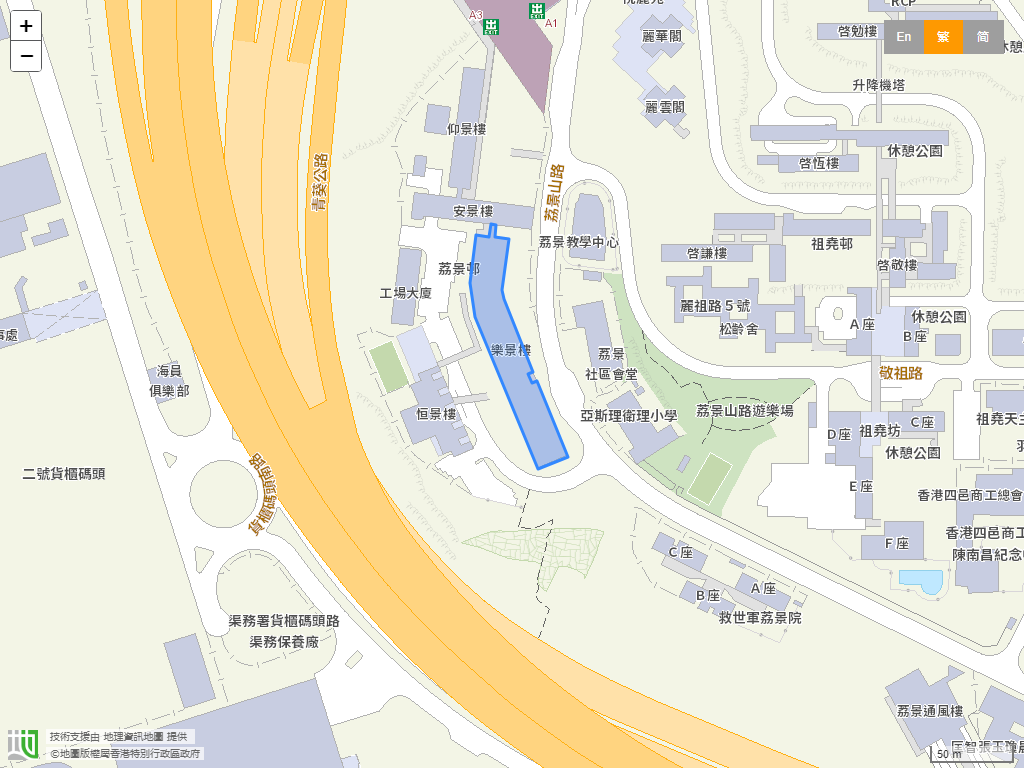Image resolution: width=1024 pixels, height=768 pixels.
Task: Switch map language to English
Action: pyautogui.click(x=903, y=37)
